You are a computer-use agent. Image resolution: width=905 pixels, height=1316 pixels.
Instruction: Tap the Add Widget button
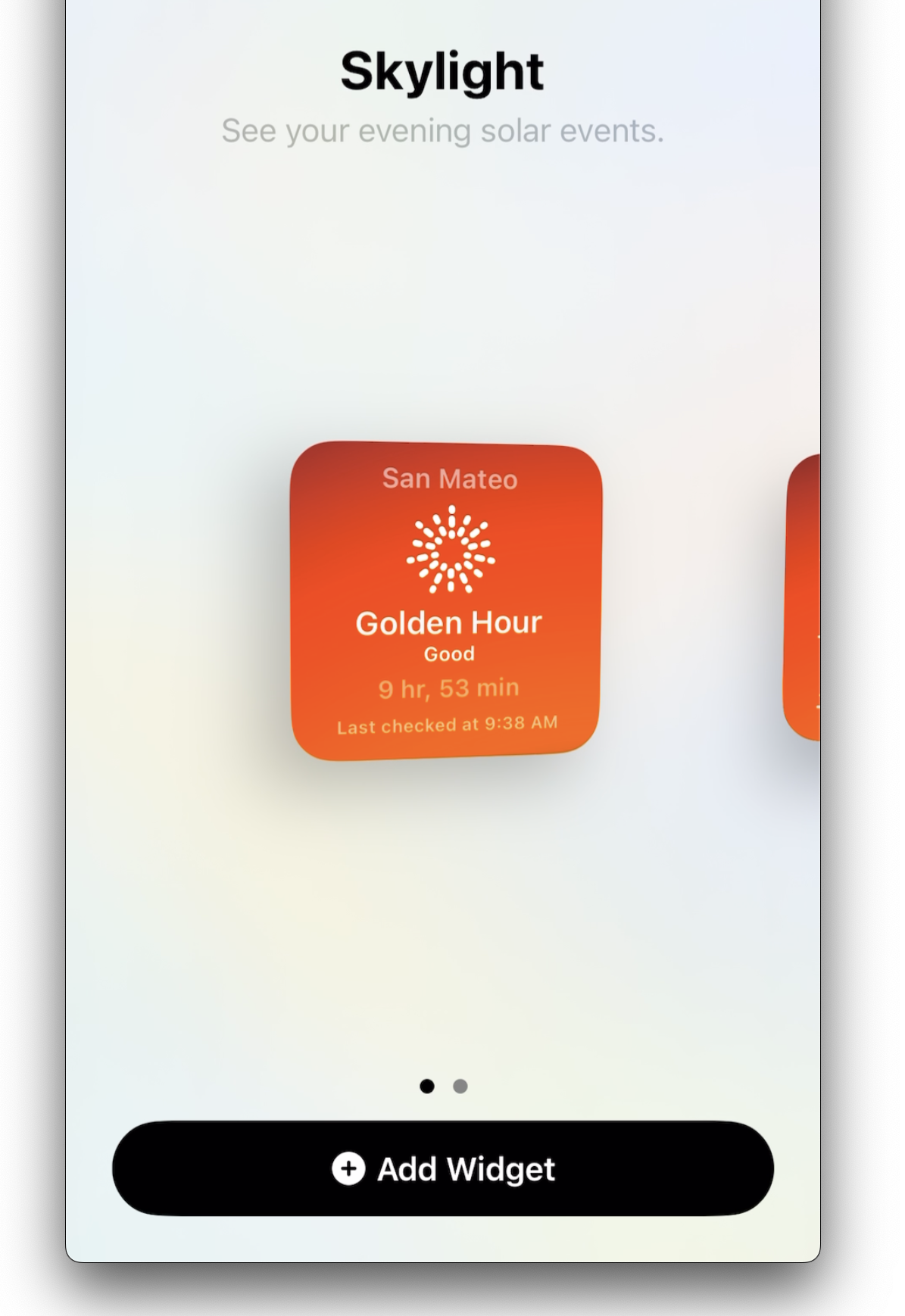[443, 1168]
